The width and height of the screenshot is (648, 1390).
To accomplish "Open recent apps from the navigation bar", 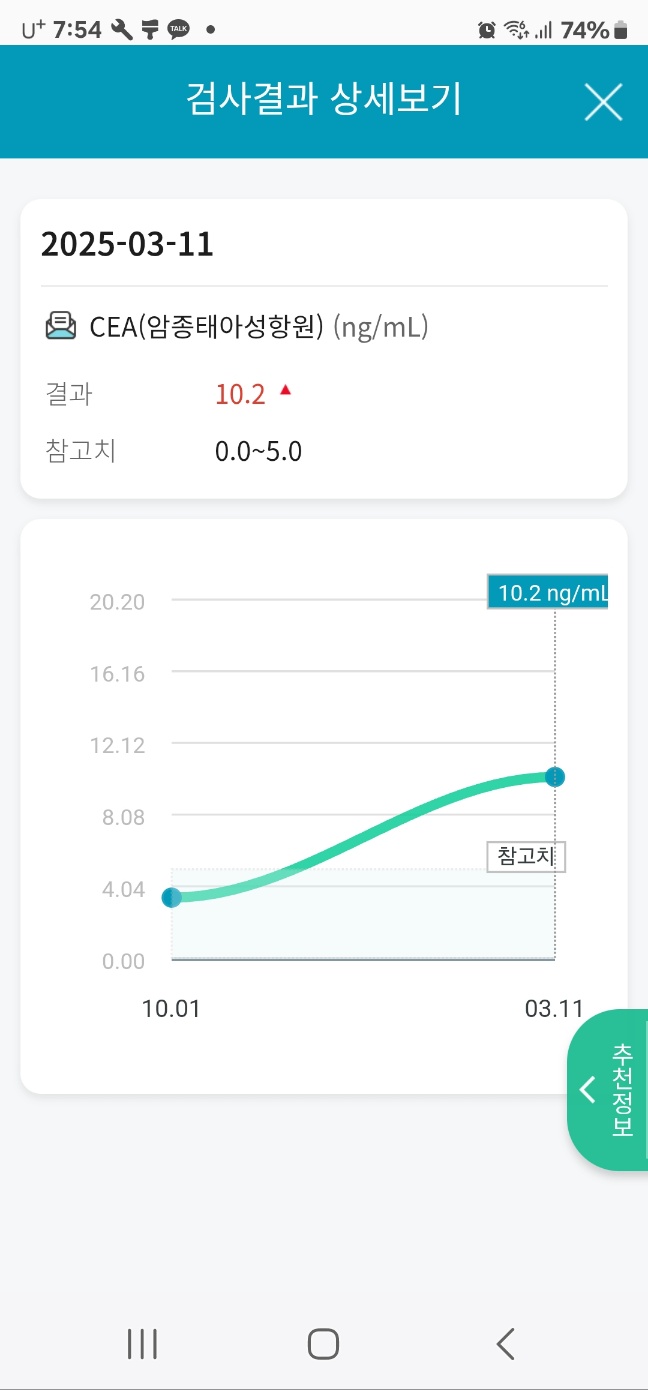I will coord(142,1343).
